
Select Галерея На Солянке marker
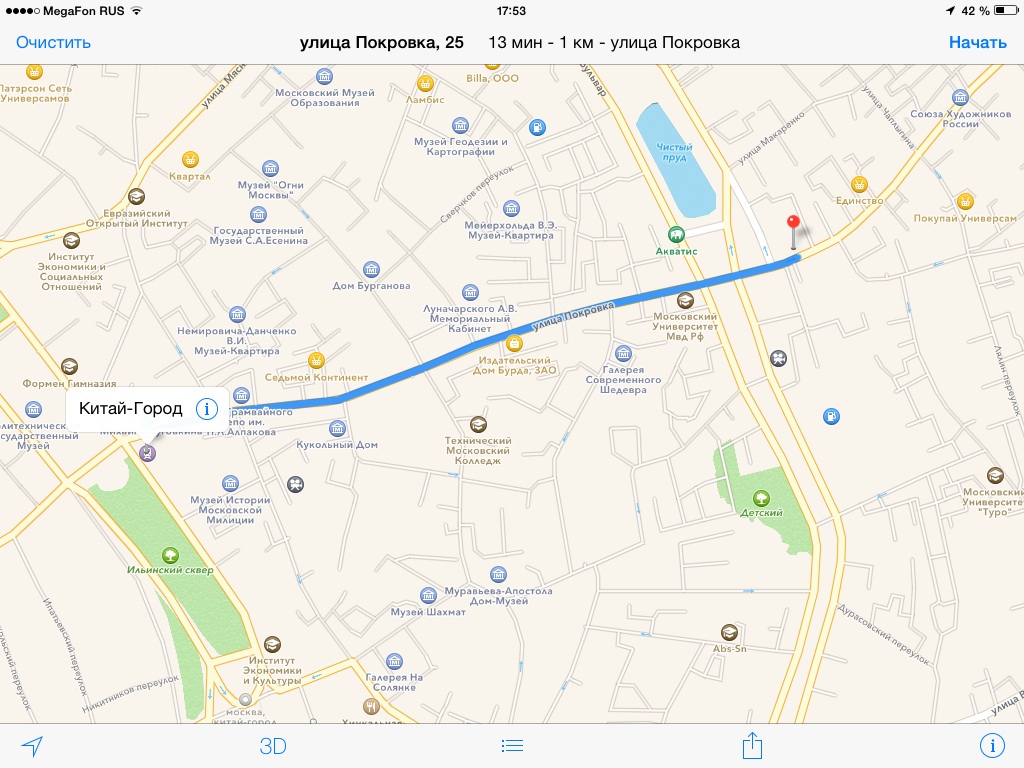[394, 661]
